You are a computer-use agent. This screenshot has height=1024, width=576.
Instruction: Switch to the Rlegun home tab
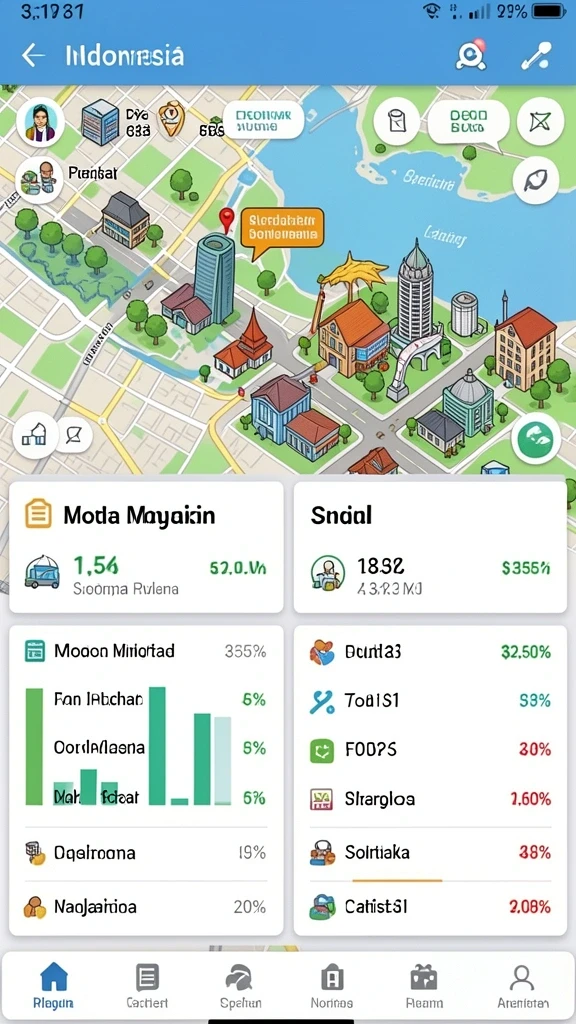pyautogui.click(x=54, y=985)
